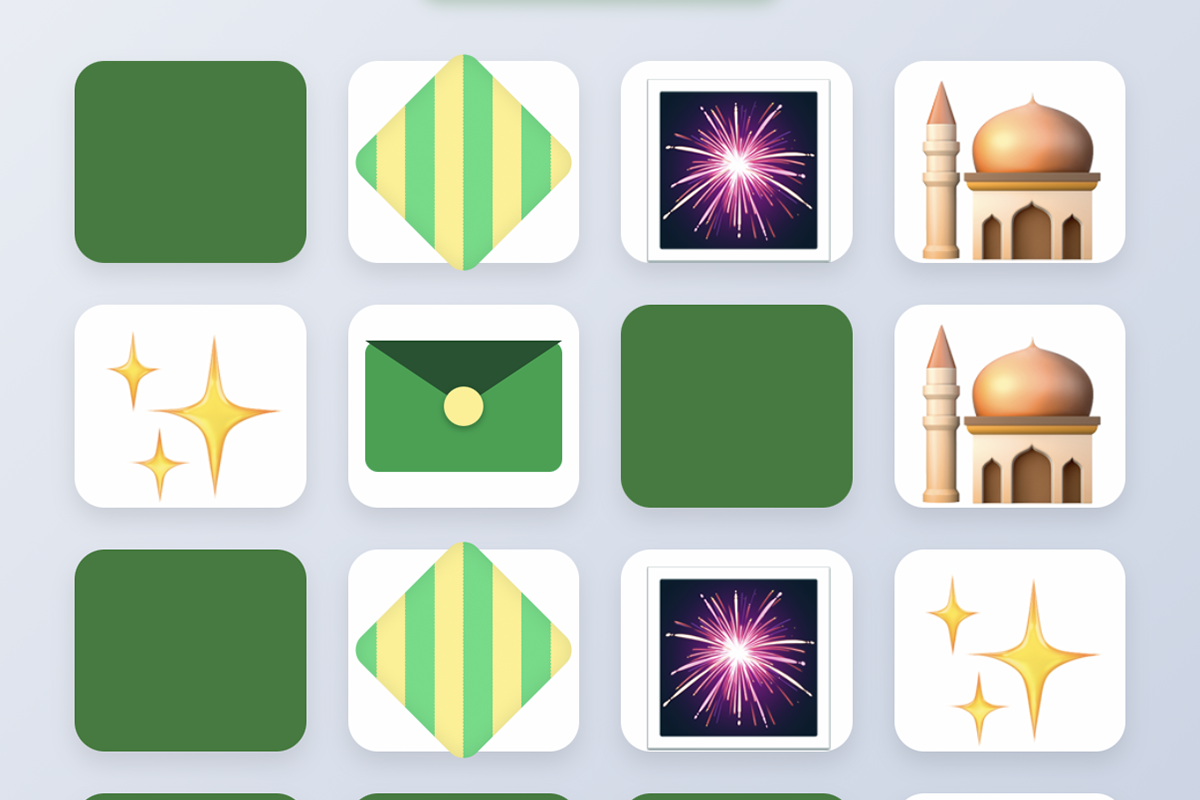Select the sparkles card beside the green envelope
1200x800 pixels.
[x=190, y=406]
